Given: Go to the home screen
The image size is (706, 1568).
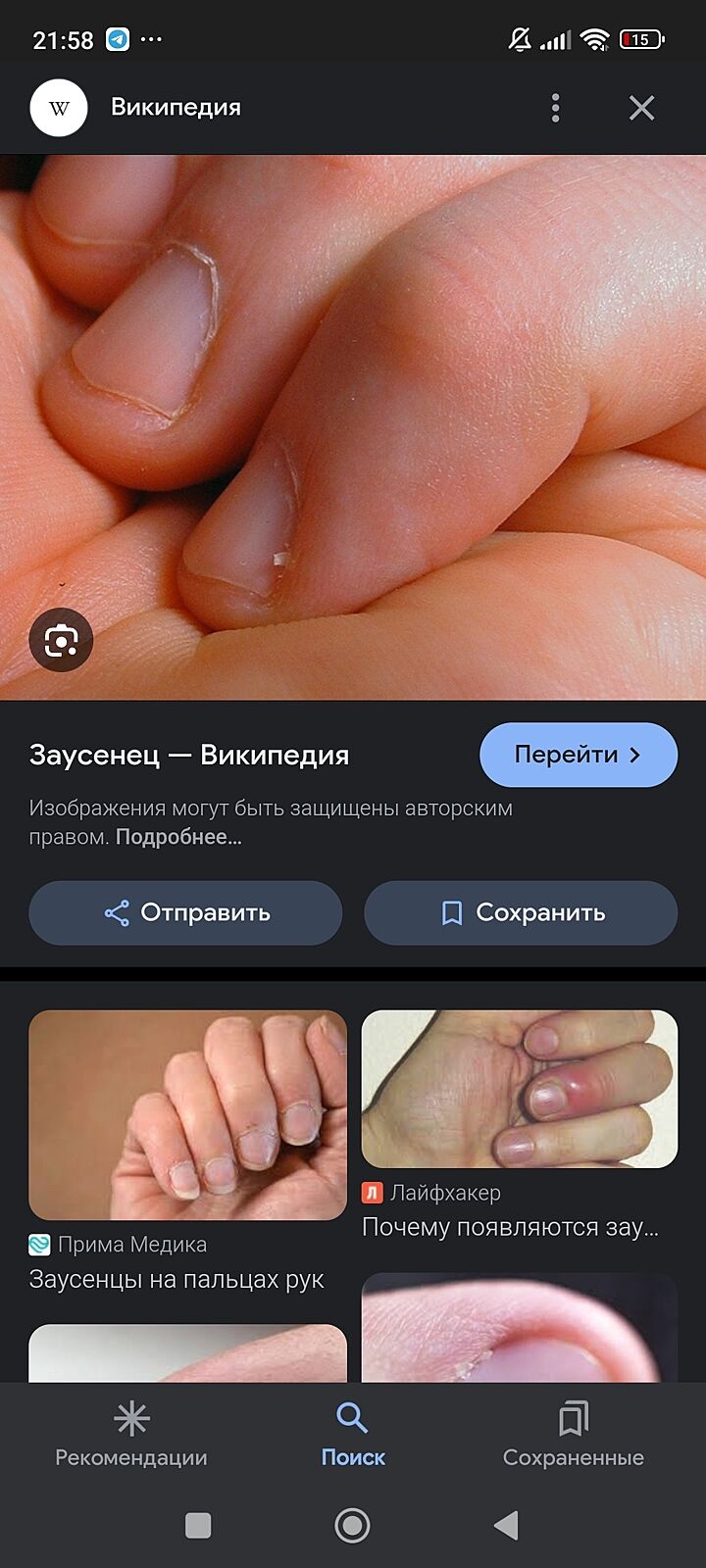Looking at the screenshot, I should (x=352, y=1525).
